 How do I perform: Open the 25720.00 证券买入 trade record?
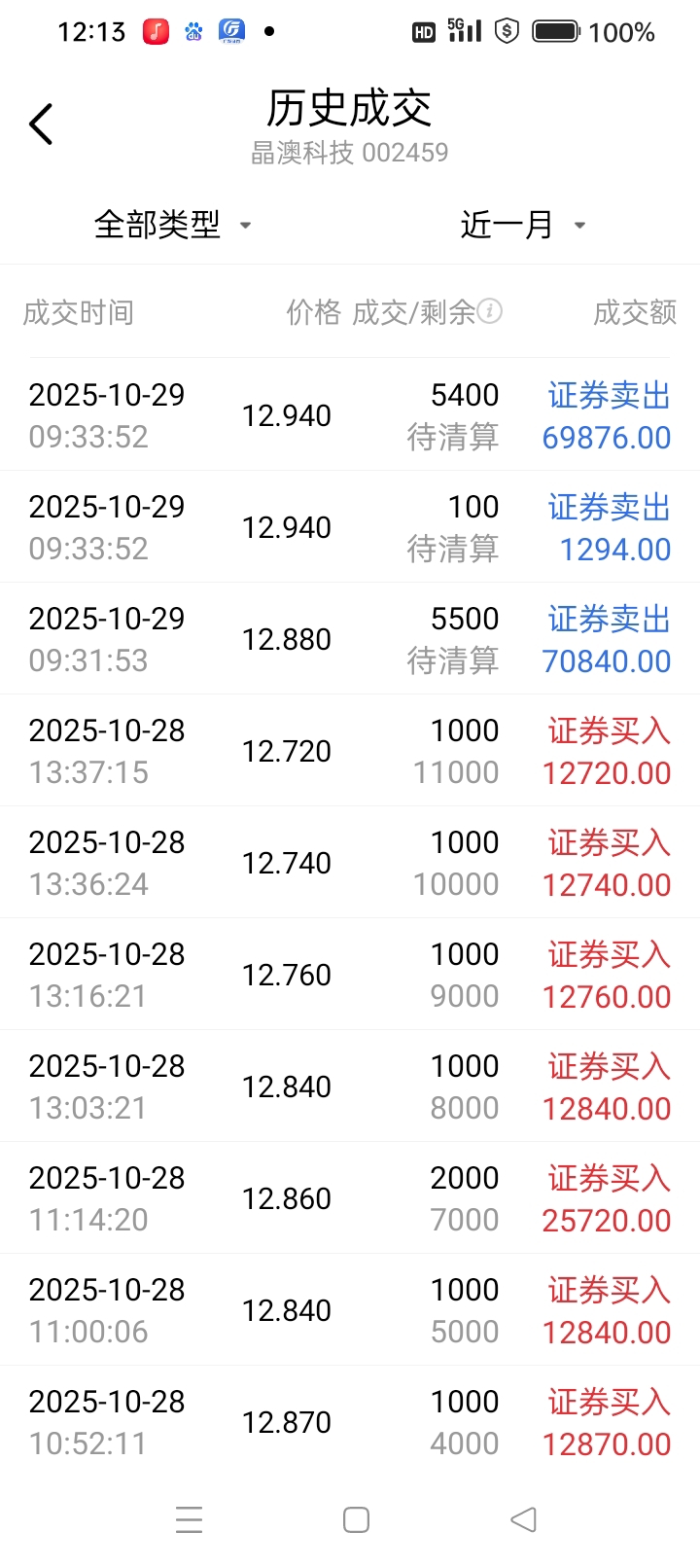(x=350, y=1198)
